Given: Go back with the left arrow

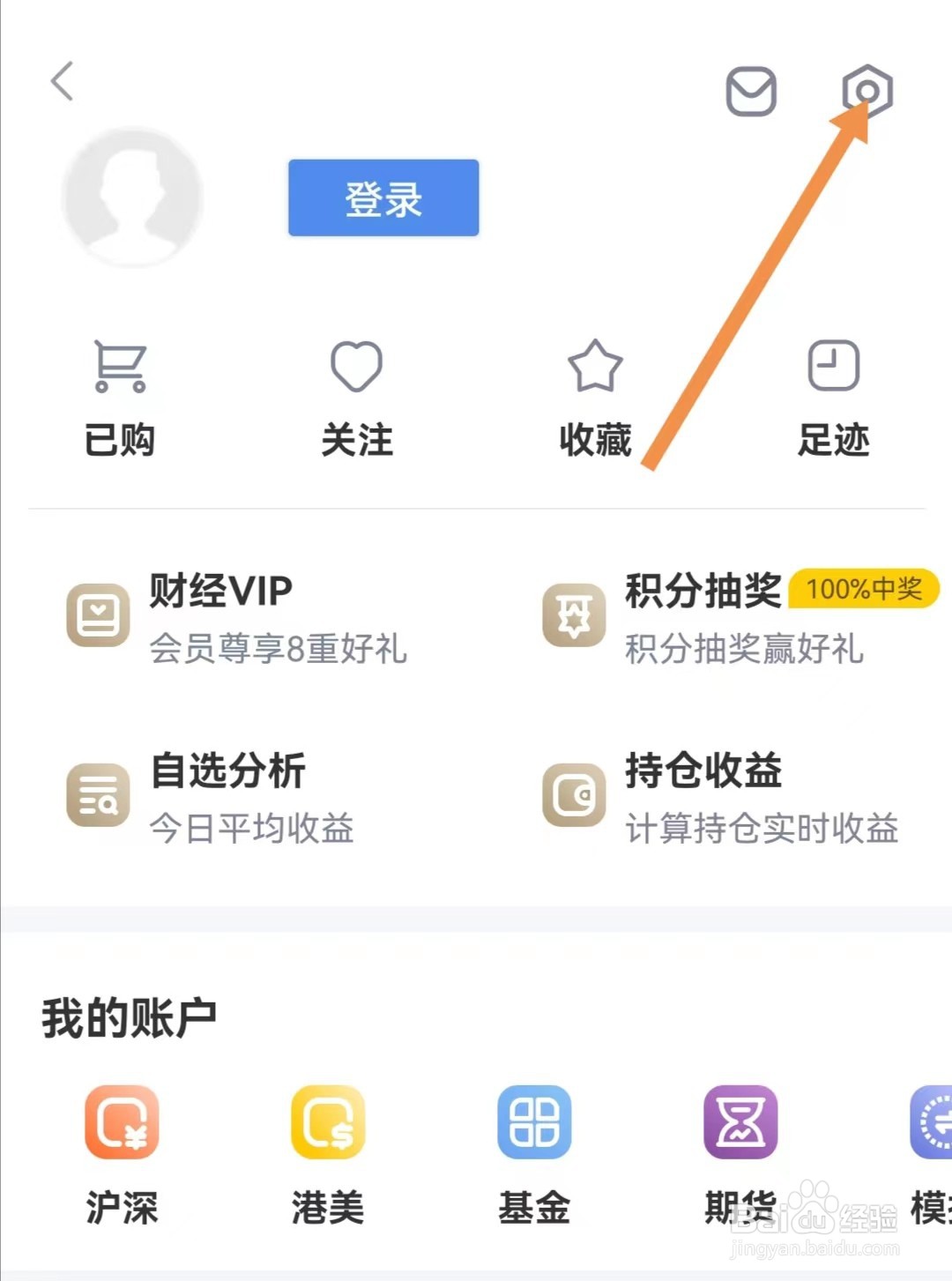Looking at the screenshot, I should [x=62, y=80].
